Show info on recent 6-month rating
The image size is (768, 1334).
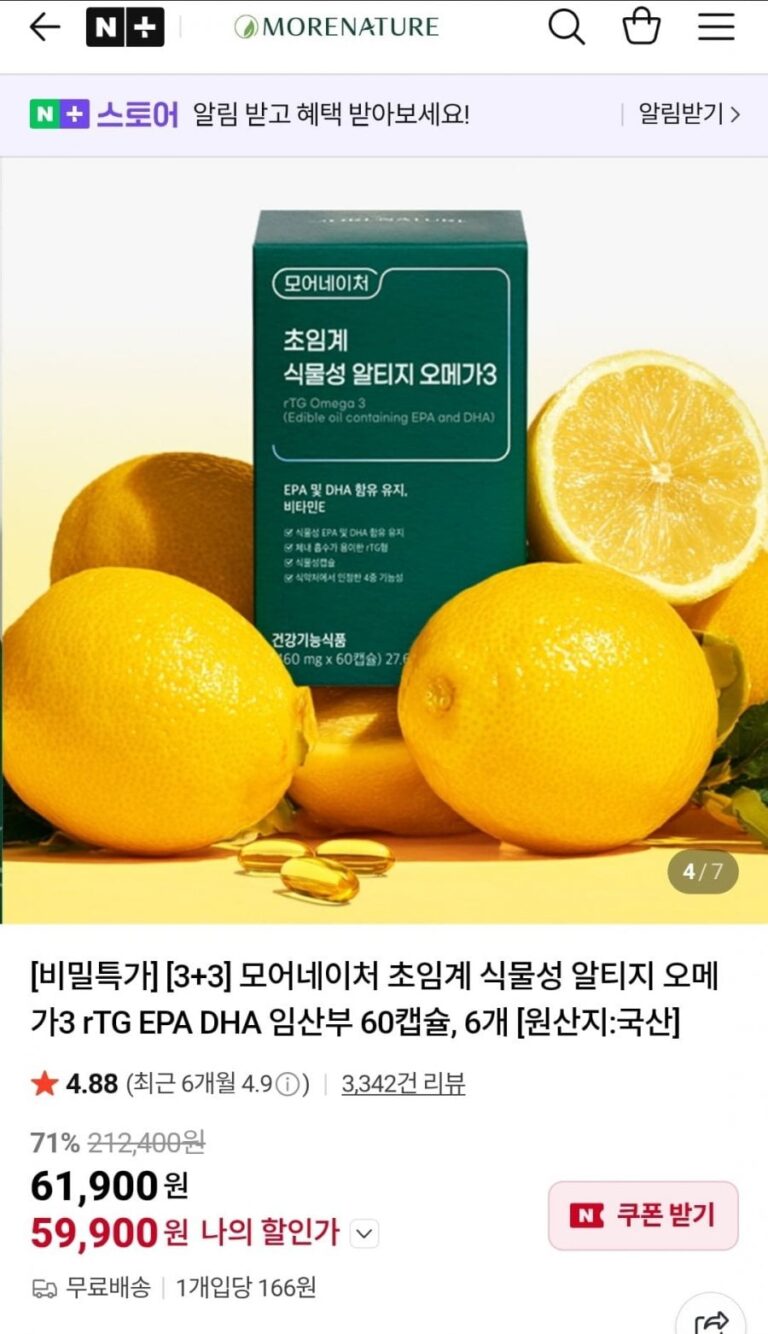pos(287,1084)
